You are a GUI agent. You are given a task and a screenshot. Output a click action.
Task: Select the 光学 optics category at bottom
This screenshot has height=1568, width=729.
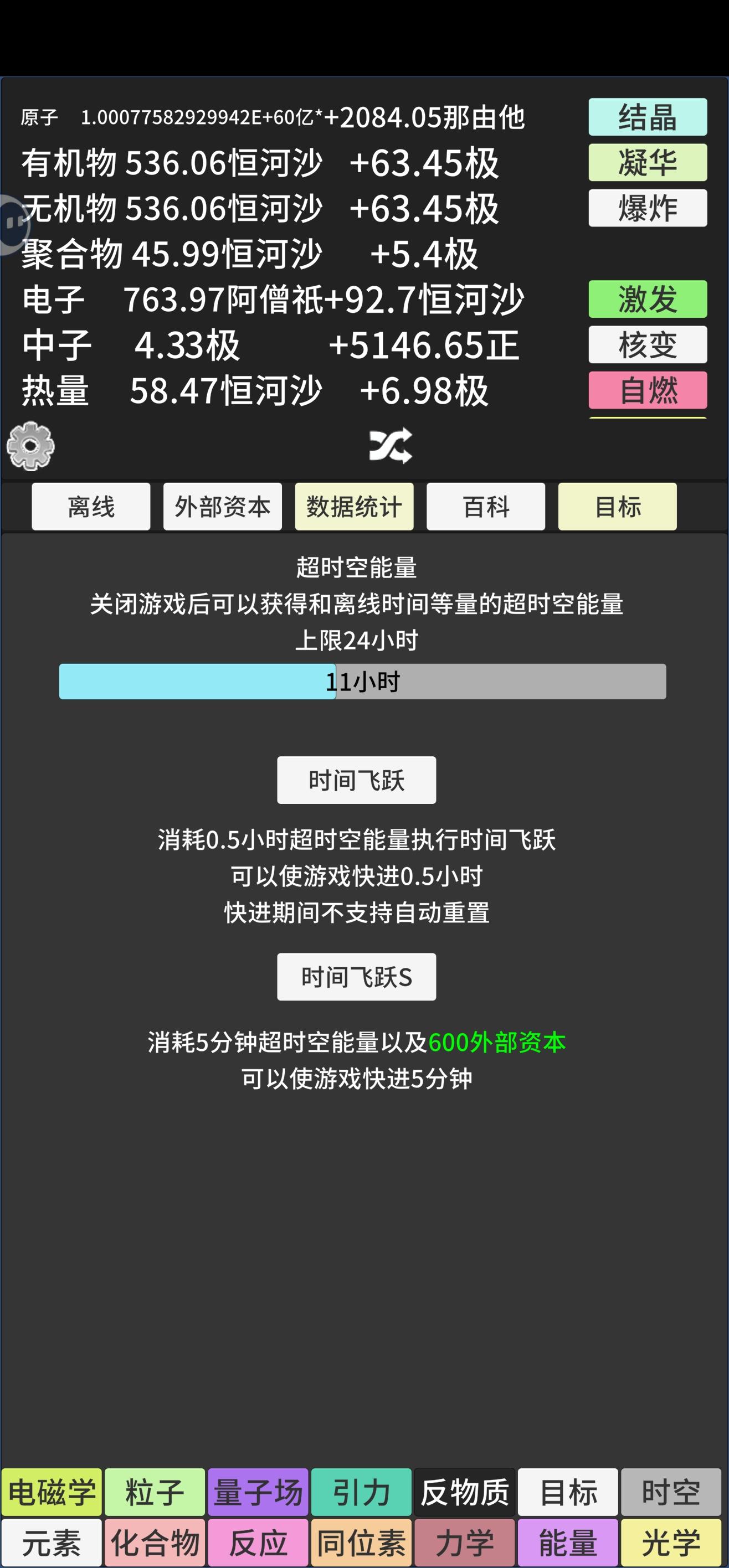pos(670,1543)
